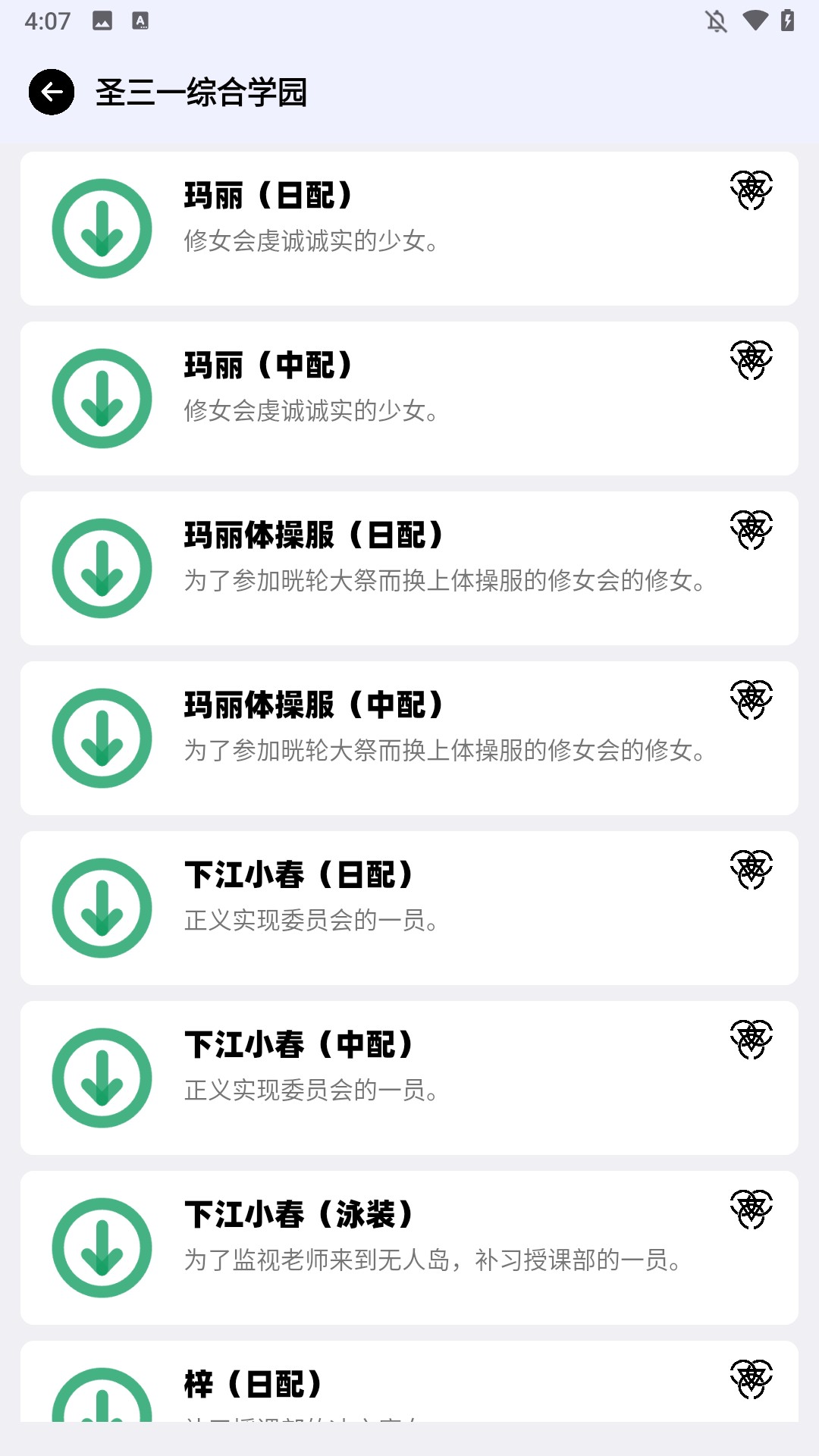
Task: Tap the download arrow for 下江小春（泳装）
Action: [x=102, y=1247]
